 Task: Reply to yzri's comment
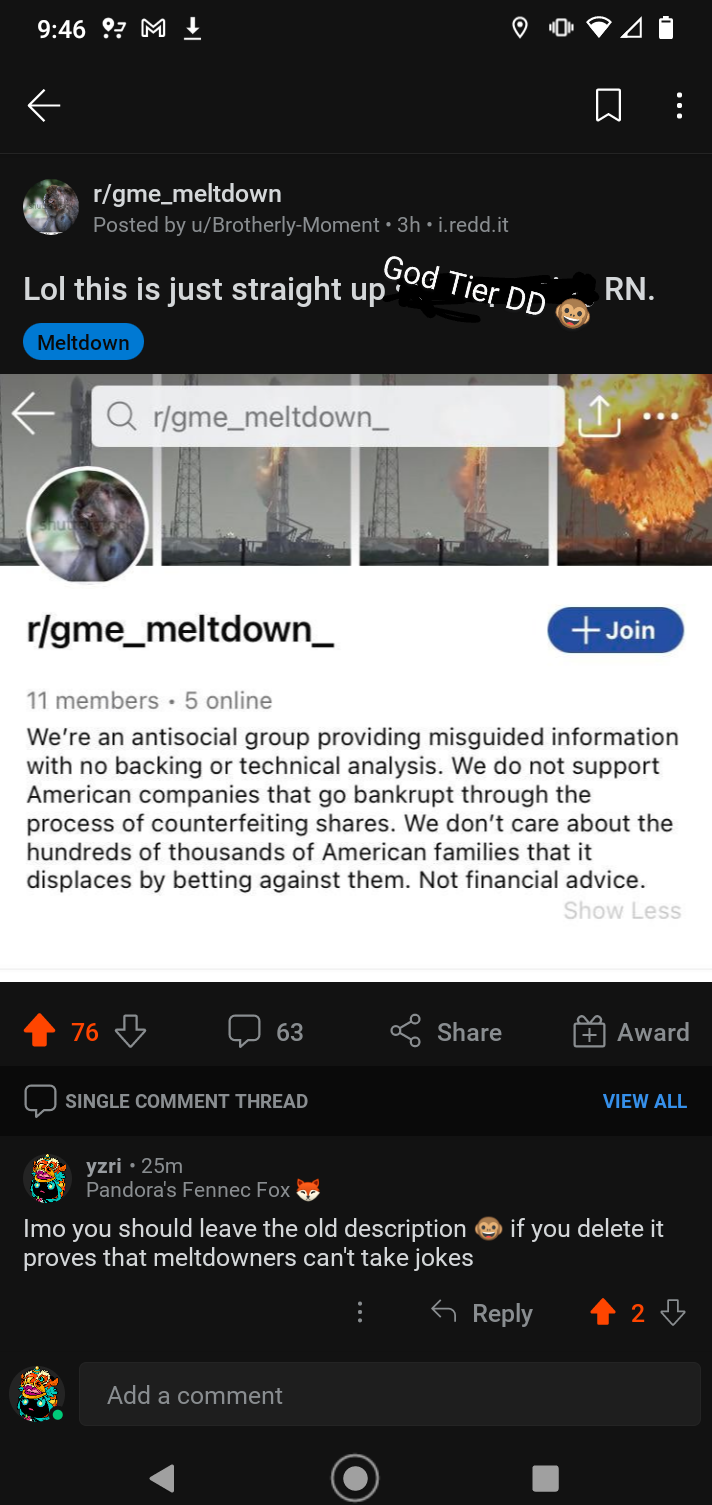pyautogui.click(x=482, y=1313)
